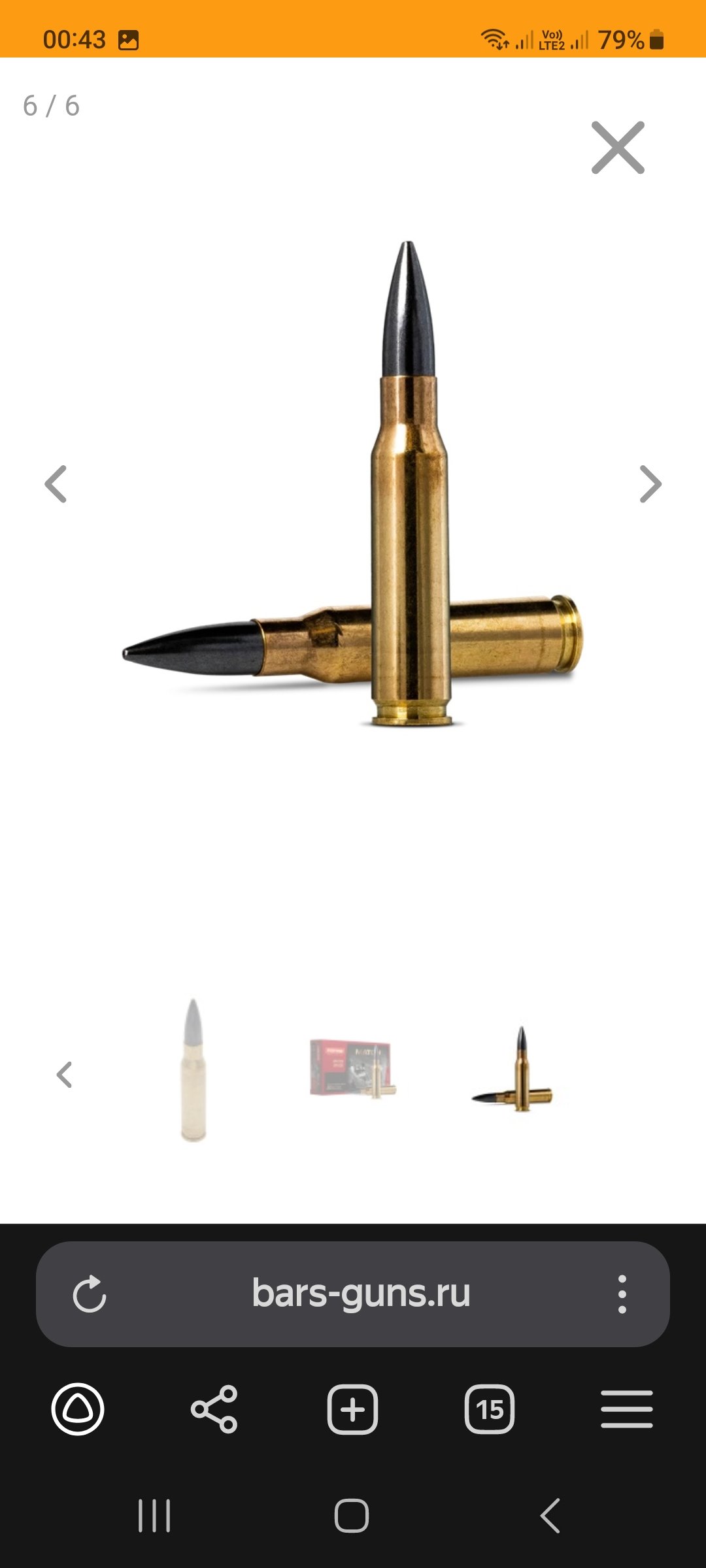Open the page options three-dot menu
The width and height of the screenshot is (706, 1568).
click(x=622, y=1294)
